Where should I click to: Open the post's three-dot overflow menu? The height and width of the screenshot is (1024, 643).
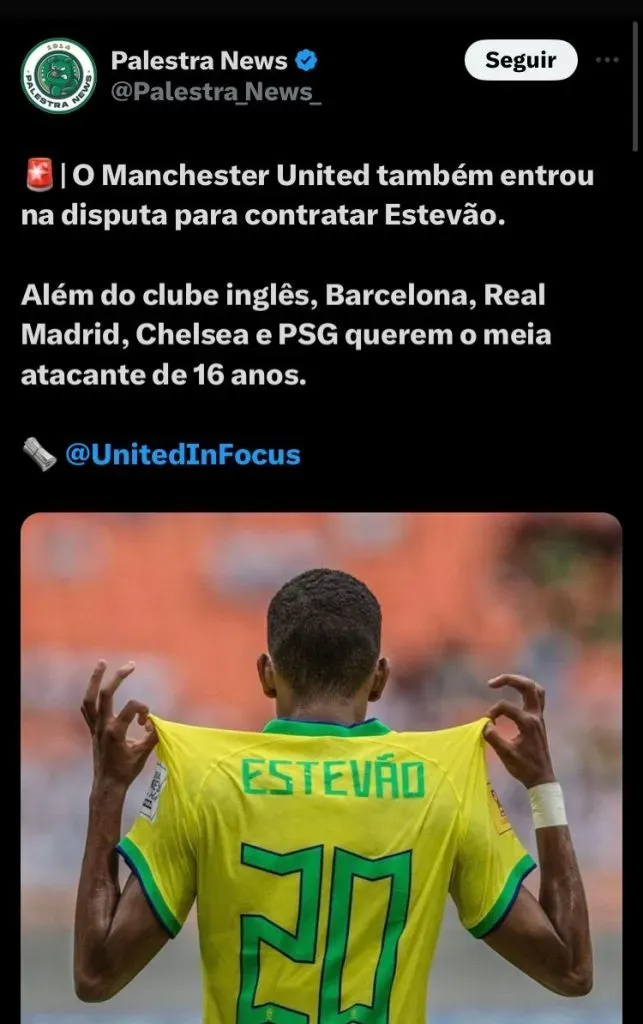(607, 60)
